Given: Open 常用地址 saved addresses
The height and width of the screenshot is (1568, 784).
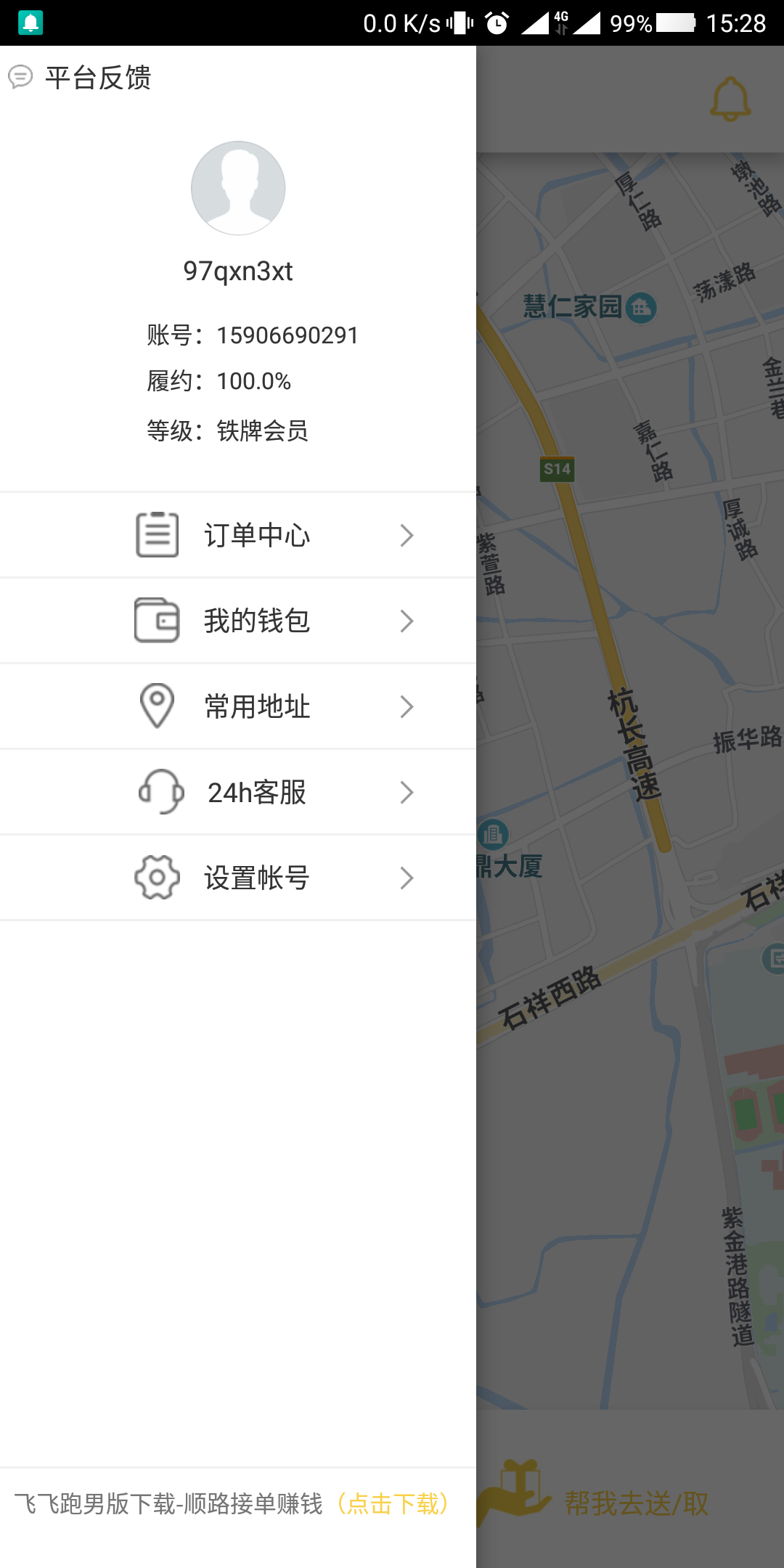Looking at the screenshot, I should click(x=238, y=706).
